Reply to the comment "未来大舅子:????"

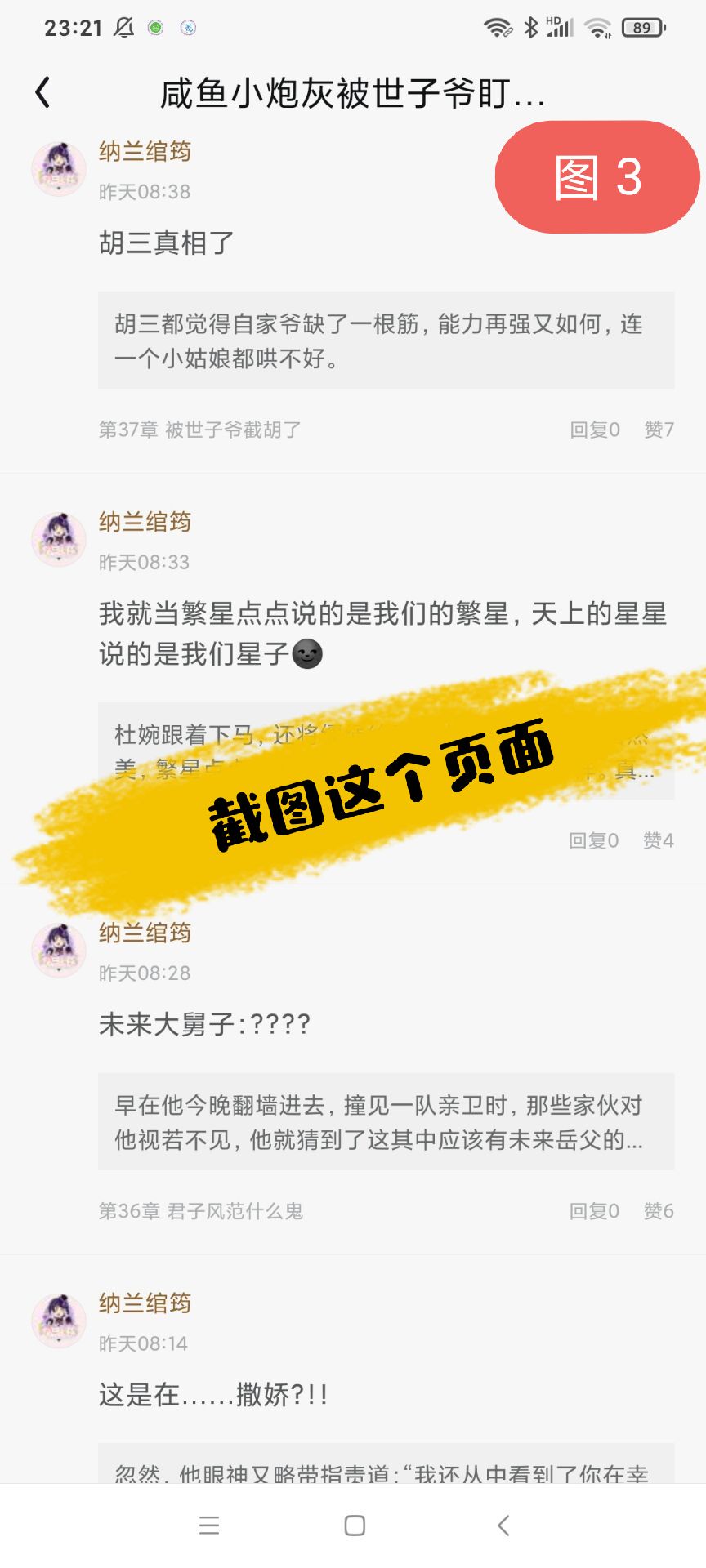(594, 1210)
